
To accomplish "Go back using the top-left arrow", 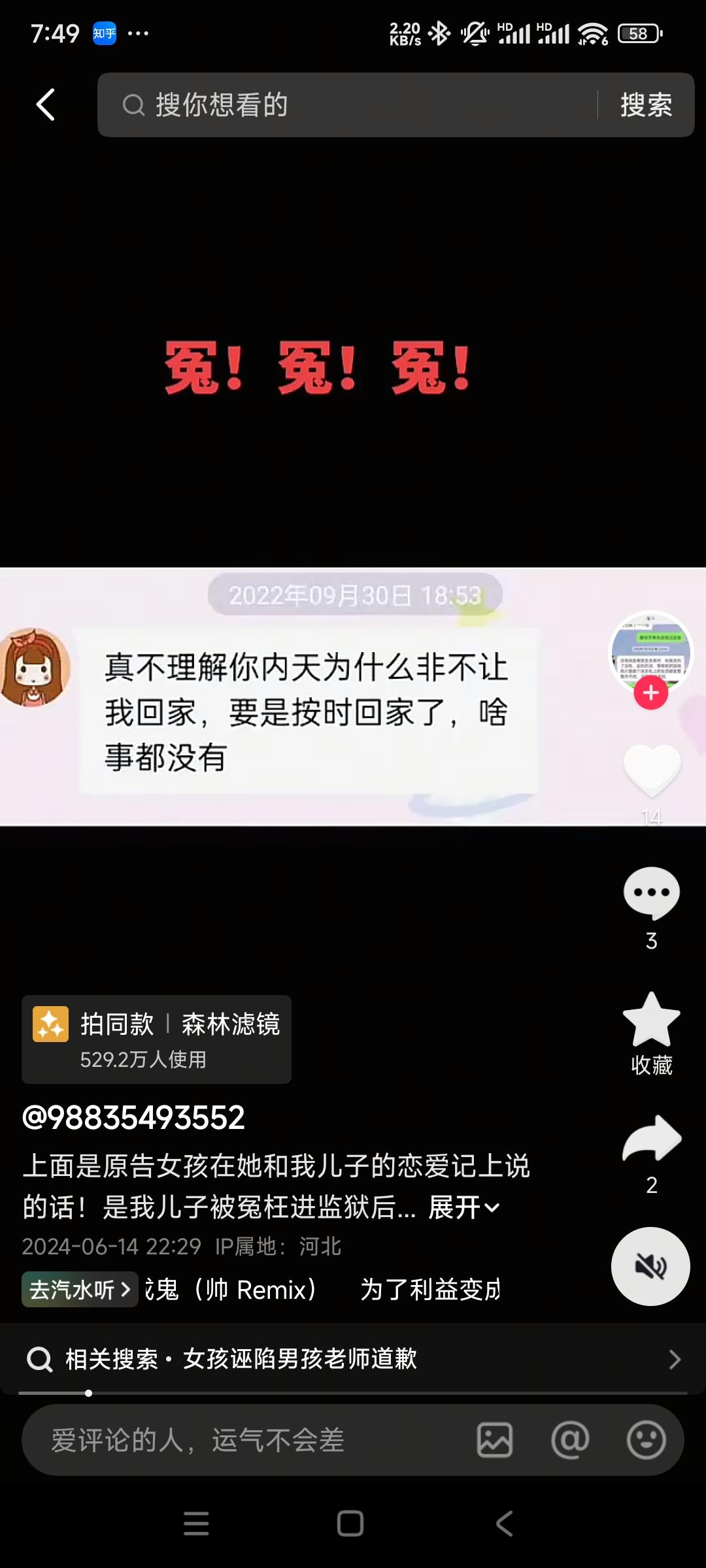I will pos(45,105).
